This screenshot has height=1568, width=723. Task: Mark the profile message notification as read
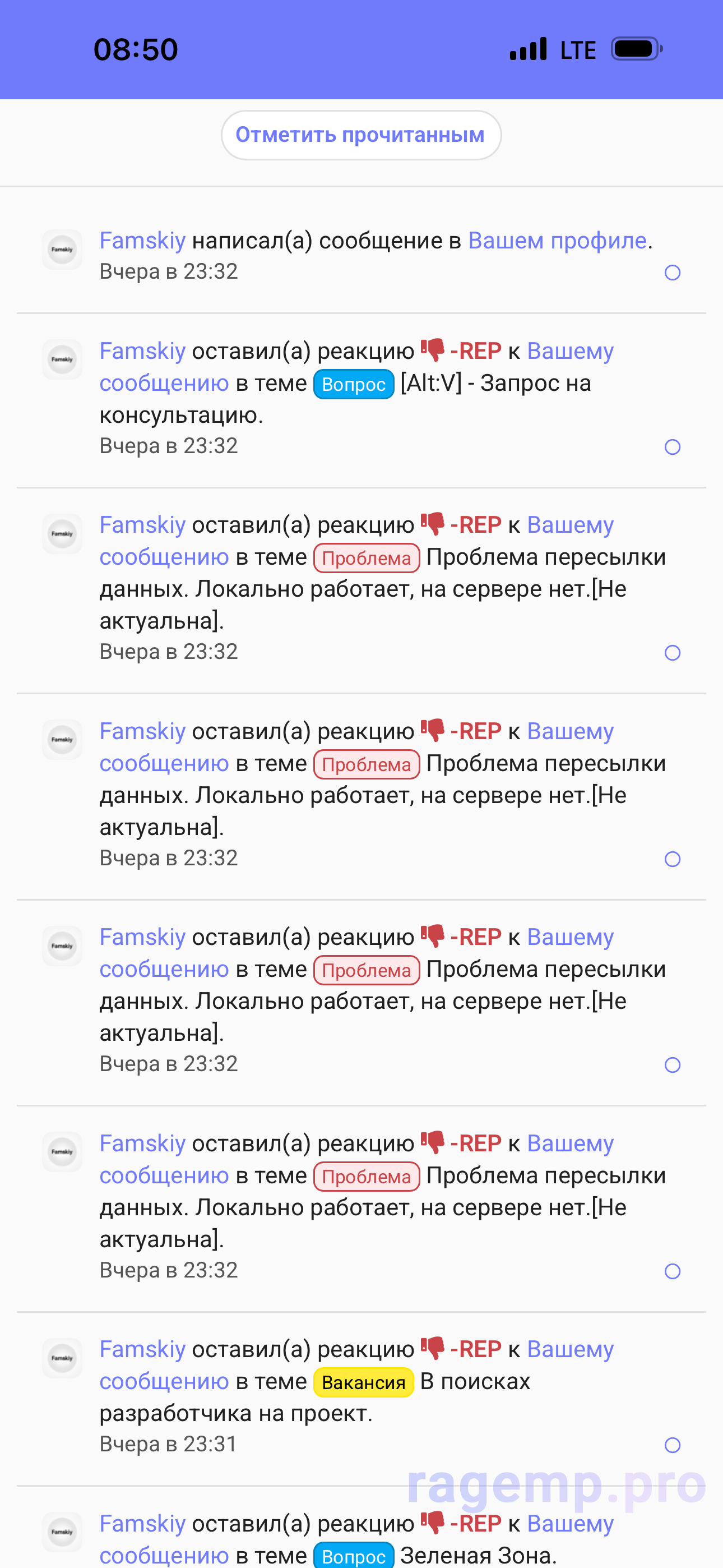(x=672, y=273)
